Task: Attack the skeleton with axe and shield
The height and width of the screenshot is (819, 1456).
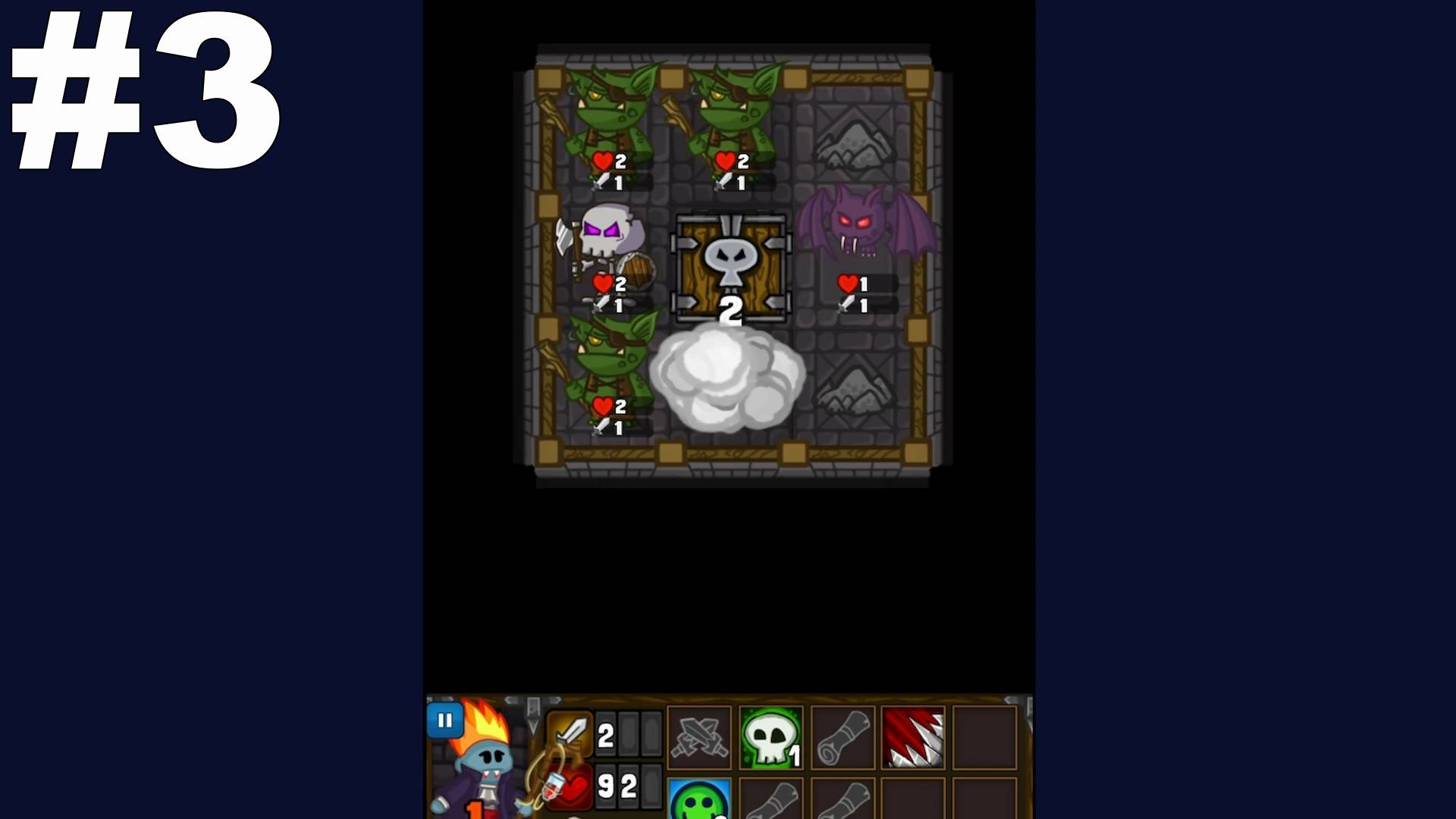Action: (607, 243)
